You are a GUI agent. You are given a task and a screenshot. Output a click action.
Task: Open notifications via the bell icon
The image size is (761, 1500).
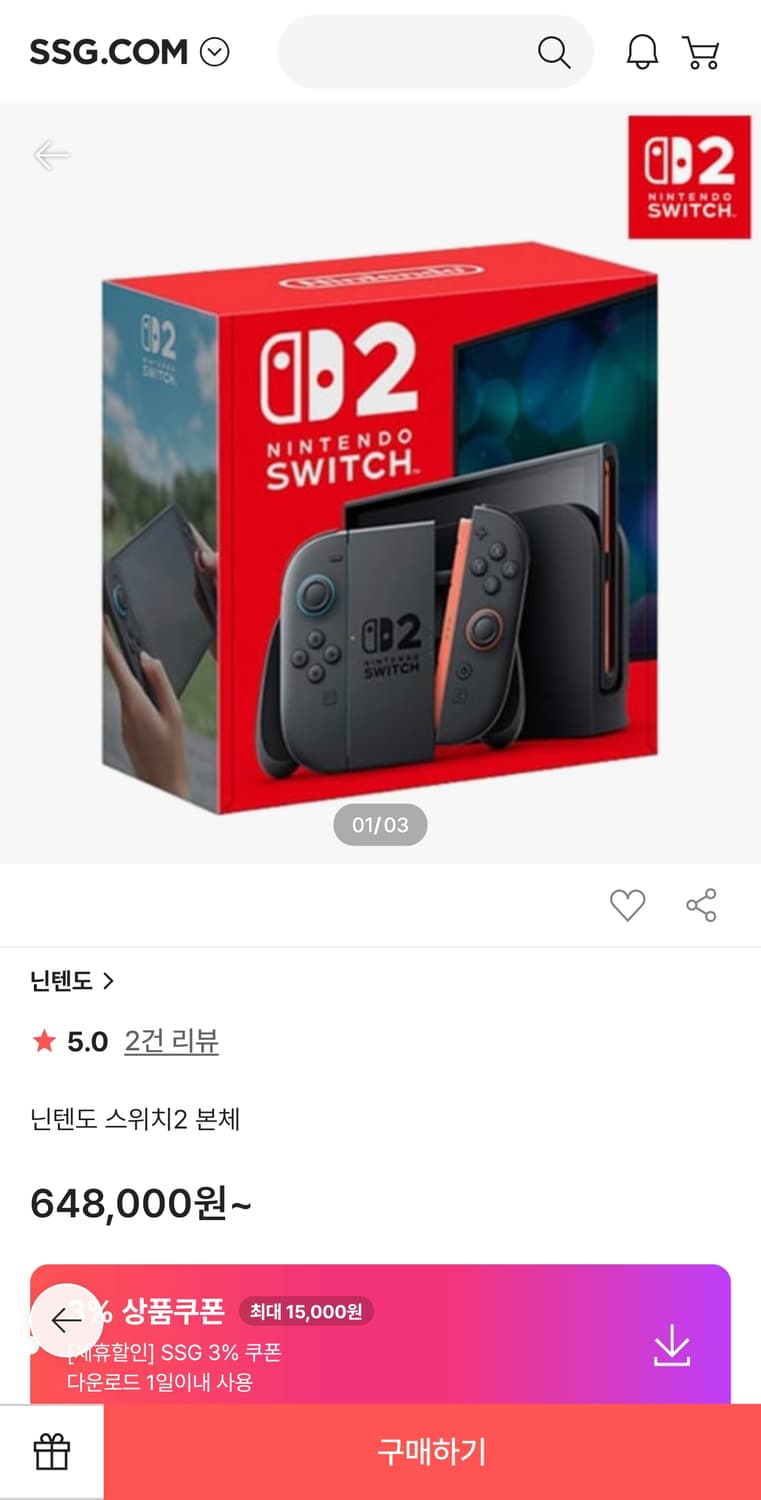(643, 52)
